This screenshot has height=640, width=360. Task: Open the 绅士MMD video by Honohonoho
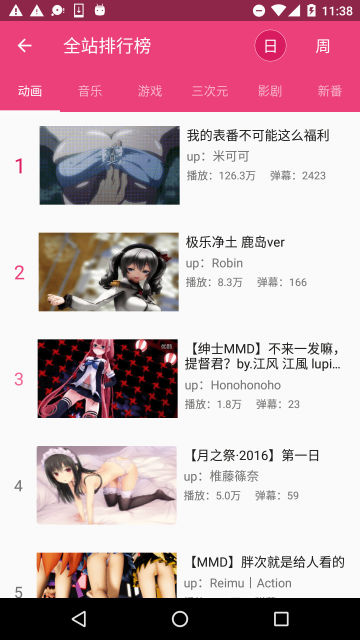[180, 378]
